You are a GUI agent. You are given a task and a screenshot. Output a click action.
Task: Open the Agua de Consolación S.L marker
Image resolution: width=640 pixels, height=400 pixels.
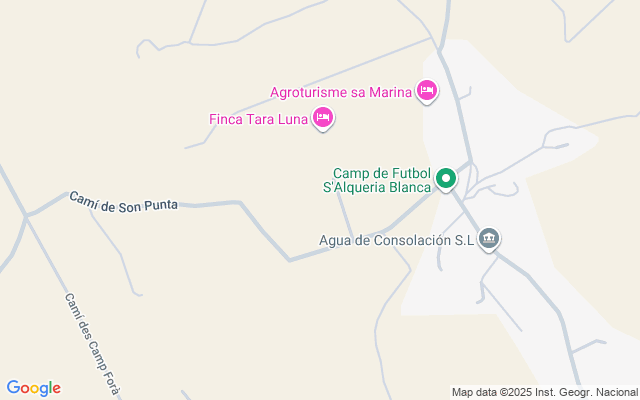(489, 238)
